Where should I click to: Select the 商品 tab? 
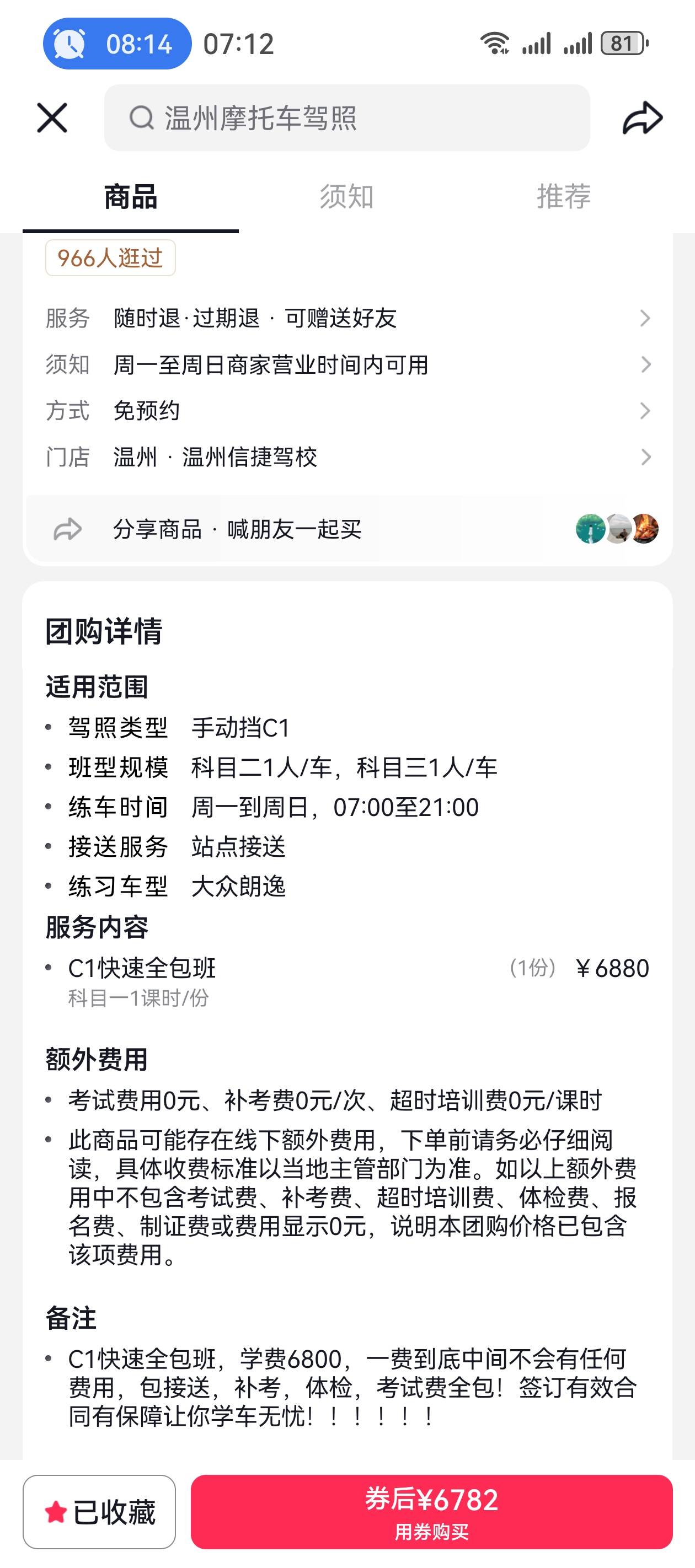(130, 197)
